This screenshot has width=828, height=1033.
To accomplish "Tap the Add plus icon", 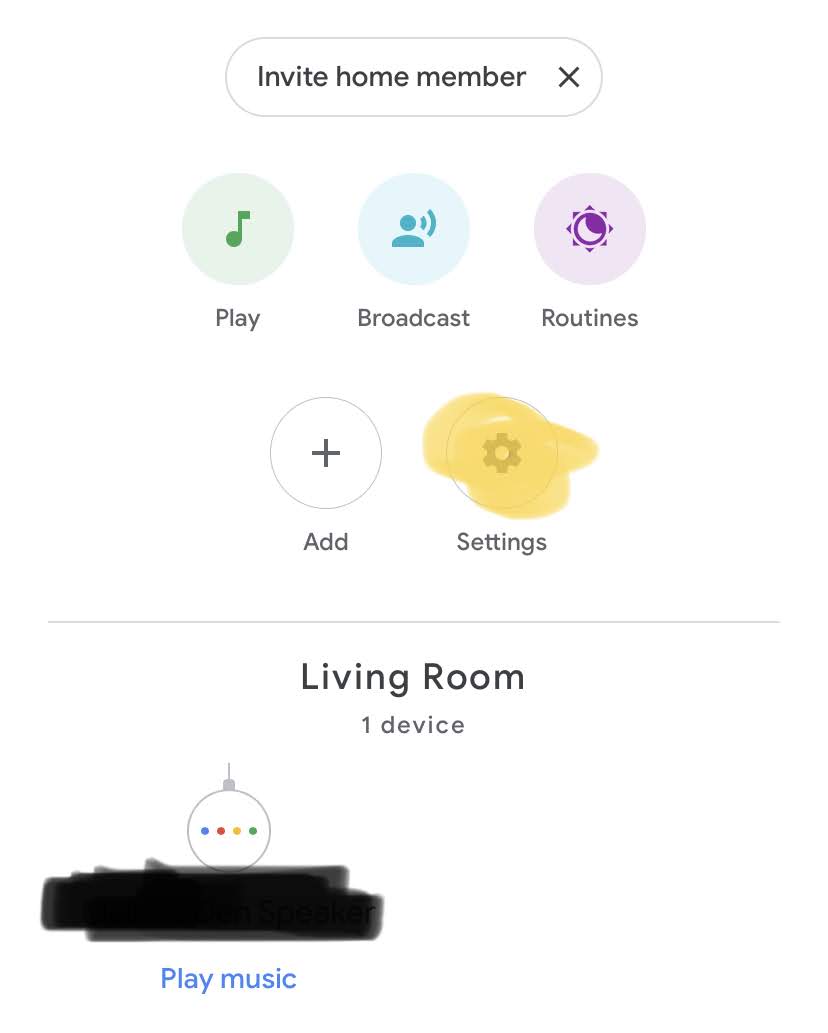I will point(326,453).
